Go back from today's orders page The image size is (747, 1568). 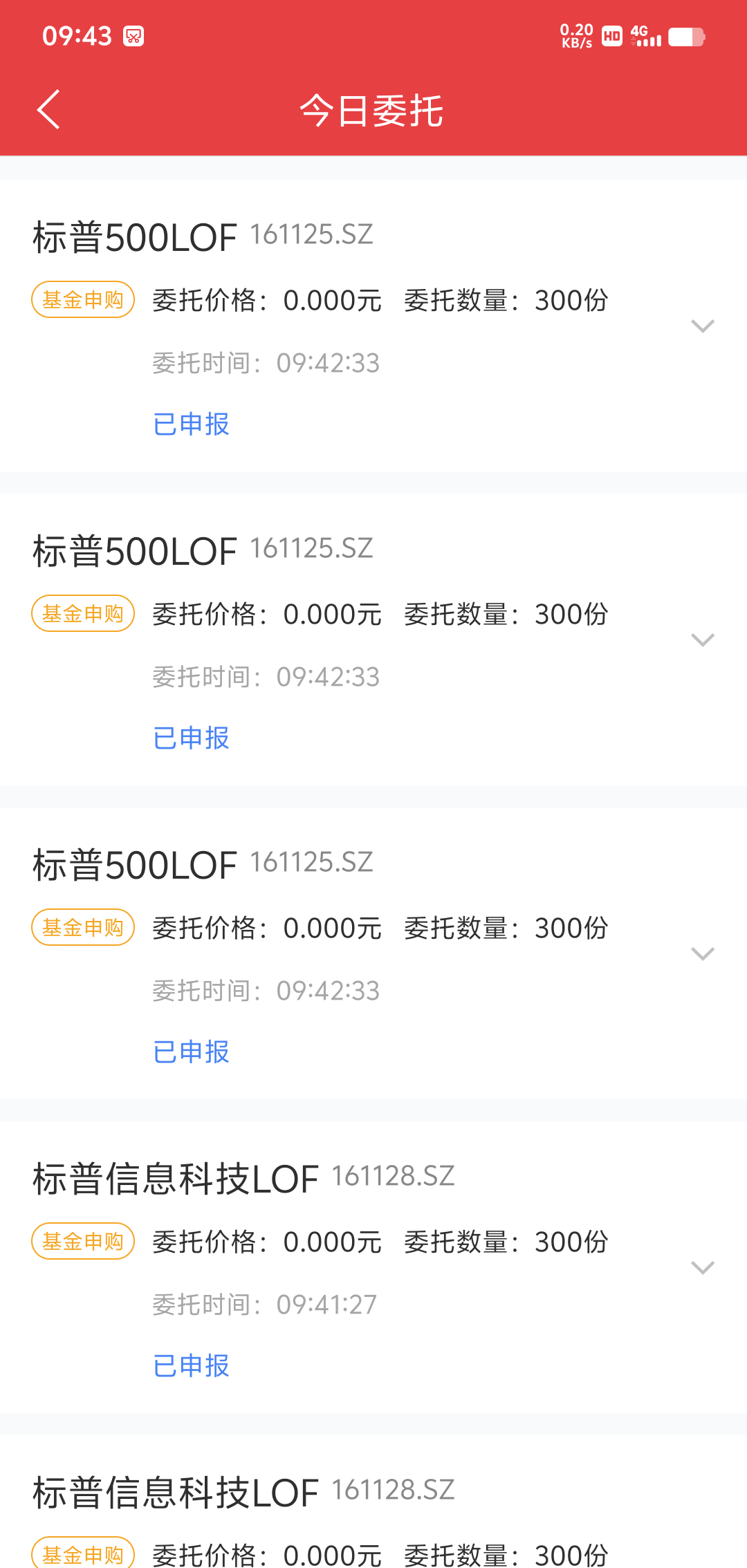click(48, 109)
